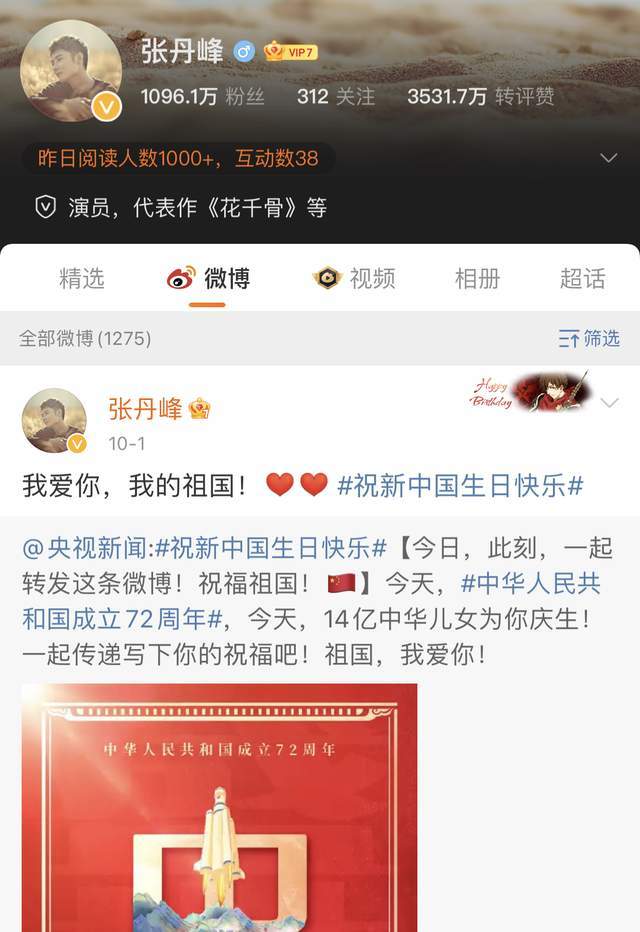Open the post options dropdown arrow
The image size is (640, 932).
point(609,402)
